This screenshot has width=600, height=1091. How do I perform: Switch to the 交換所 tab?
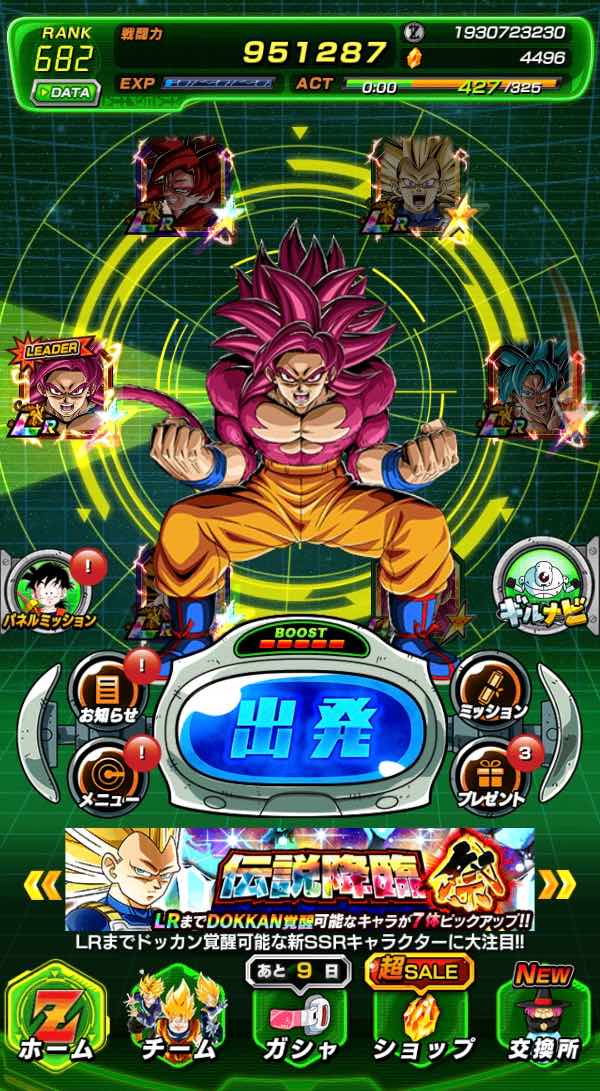tap(544, 1017)
